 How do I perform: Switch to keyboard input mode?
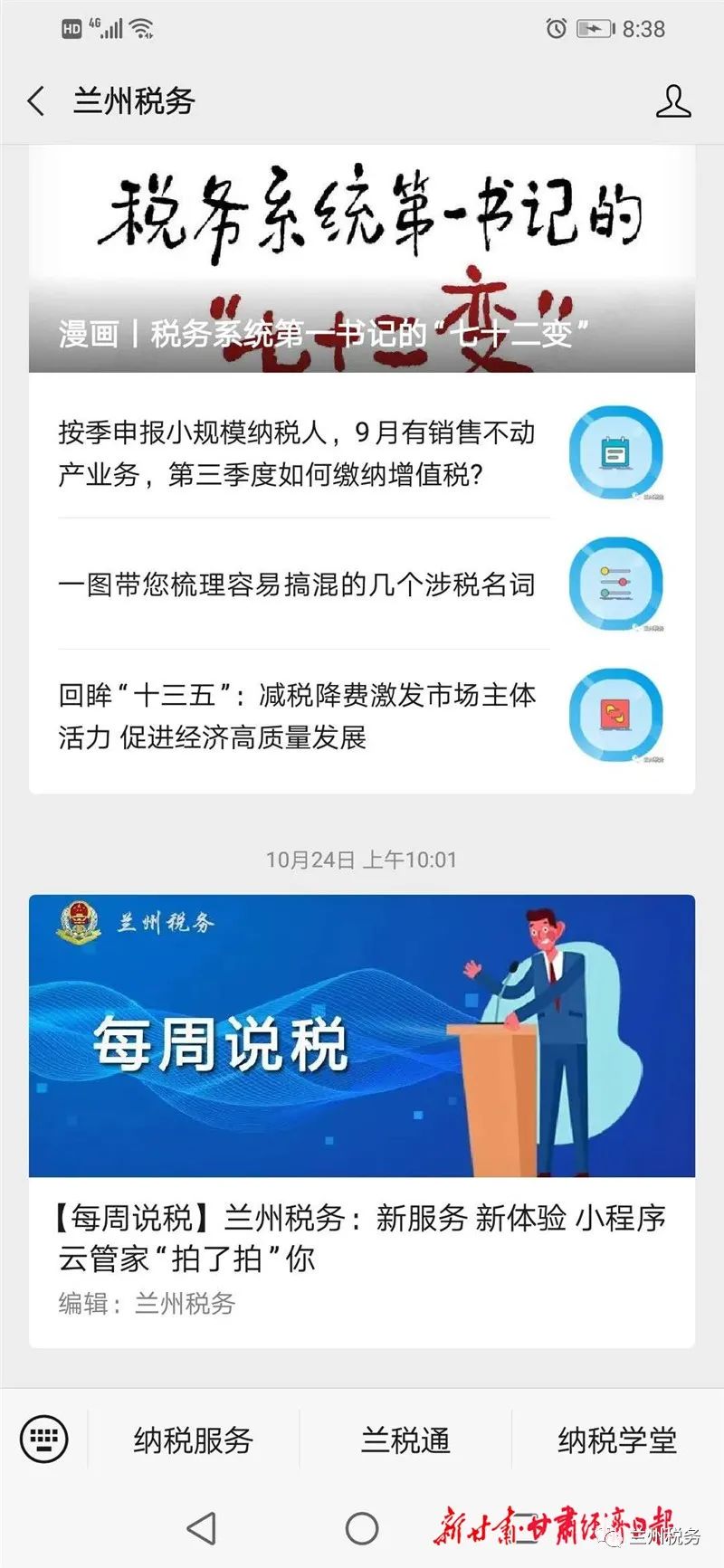(43, 1439)
